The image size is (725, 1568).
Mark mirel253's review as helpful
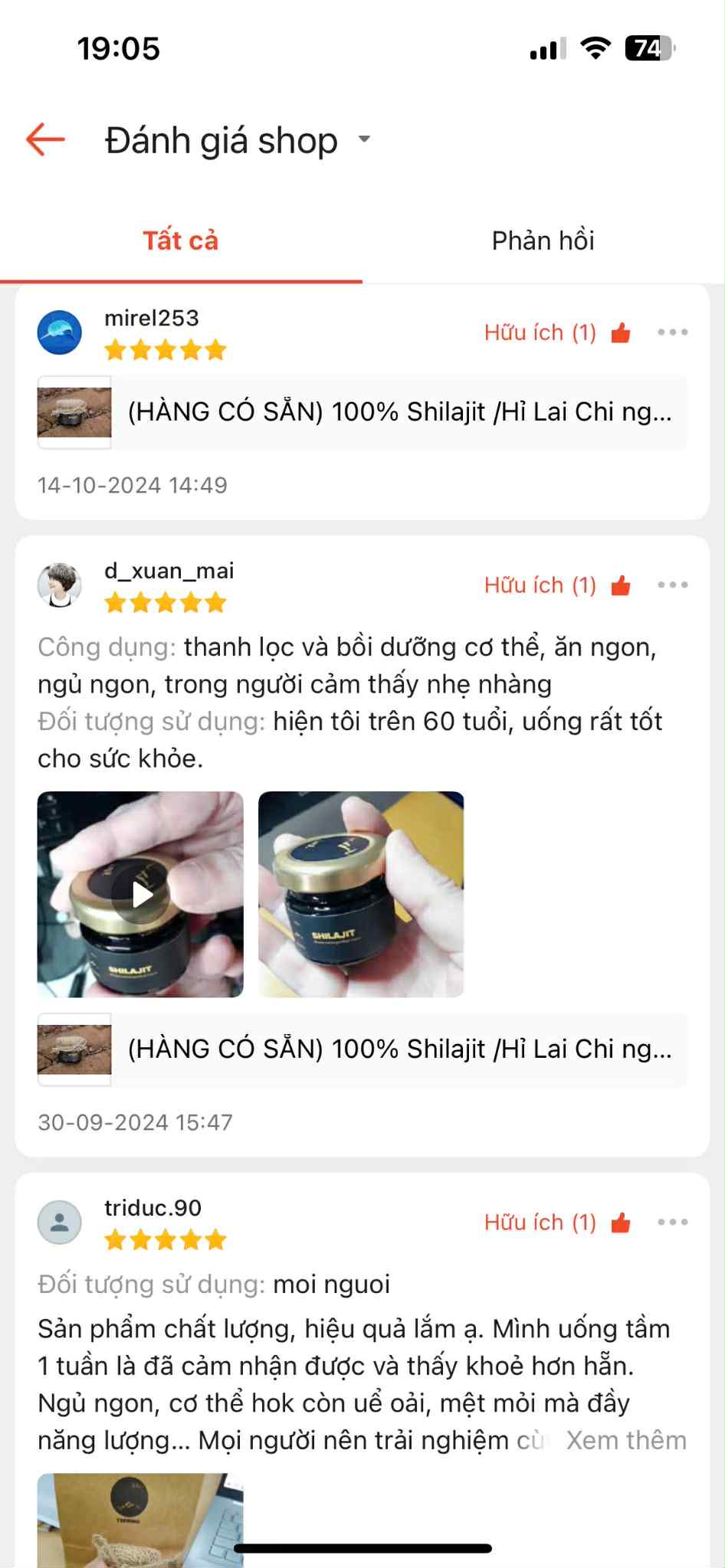[x=558, y=332]
